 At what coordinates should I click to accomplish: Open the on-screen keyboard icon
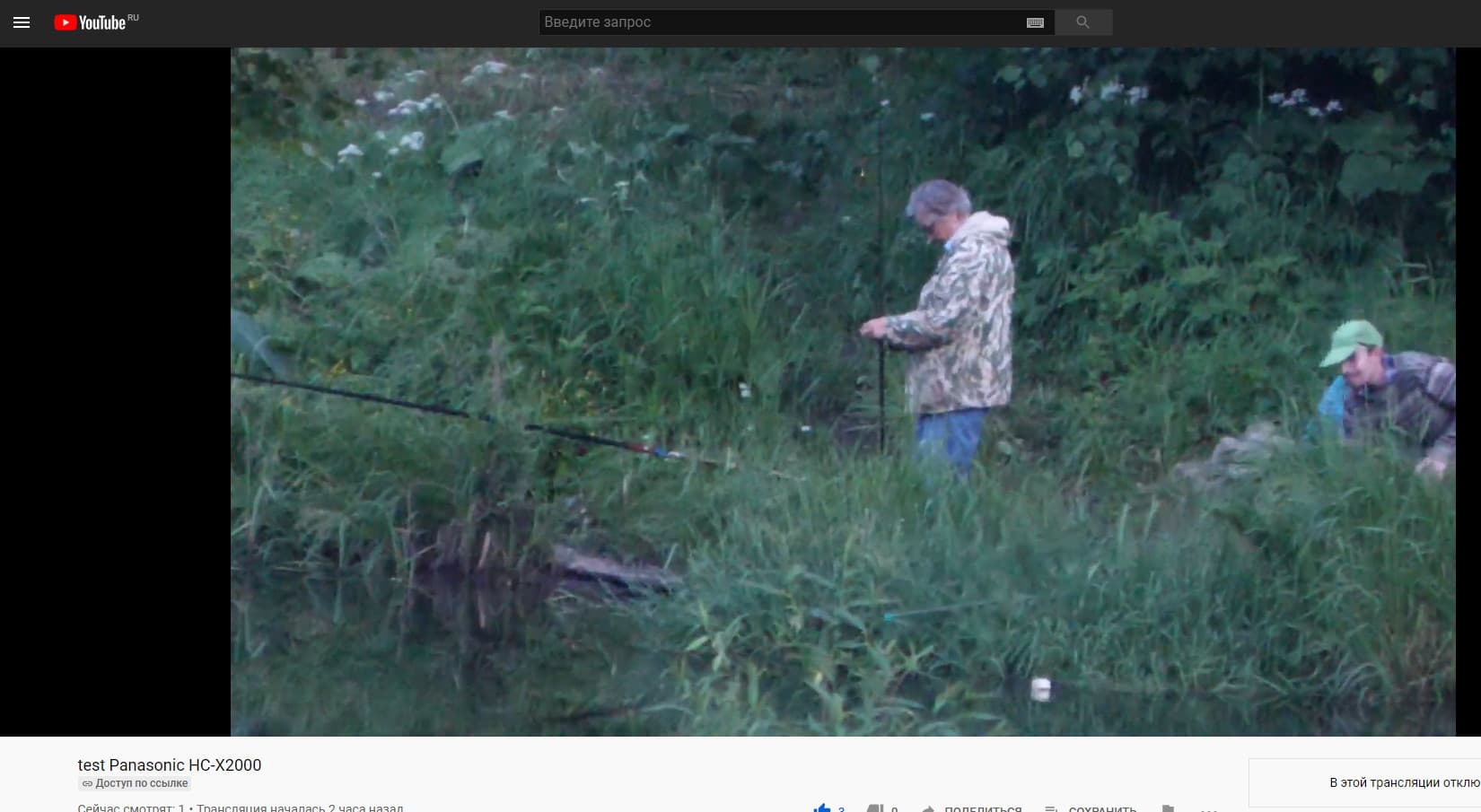1035,22
